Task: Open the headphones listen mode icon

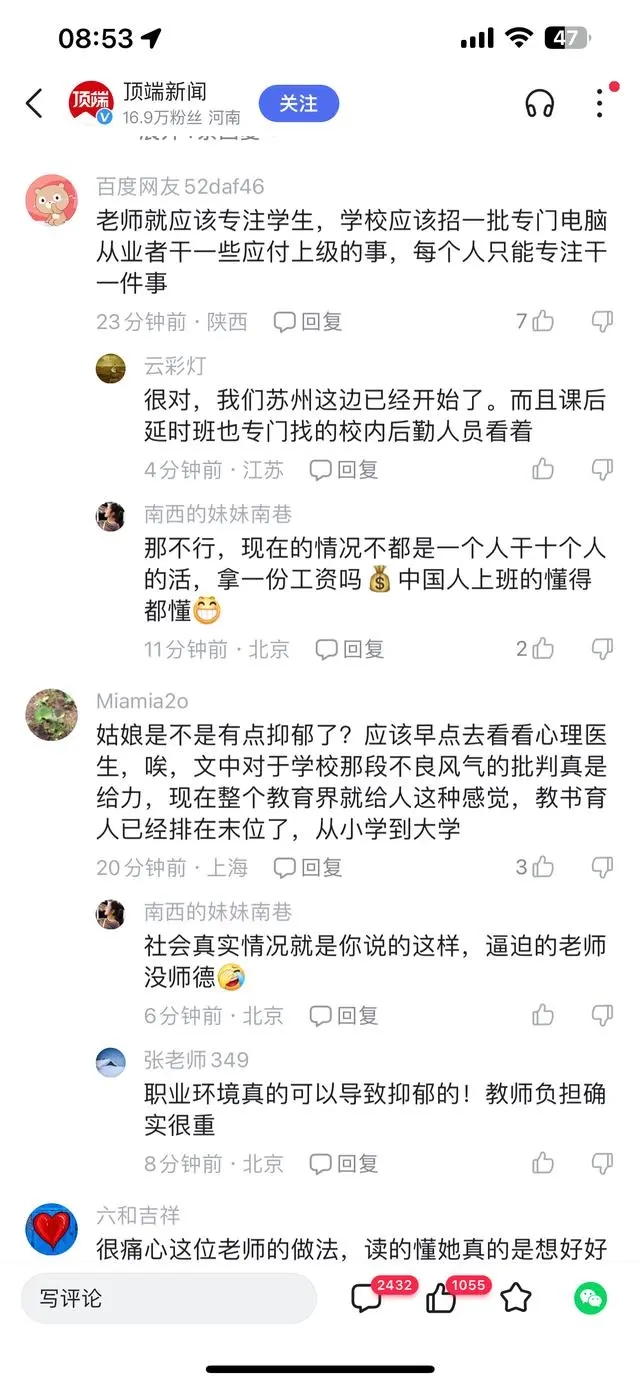Action: coord(539,103)
